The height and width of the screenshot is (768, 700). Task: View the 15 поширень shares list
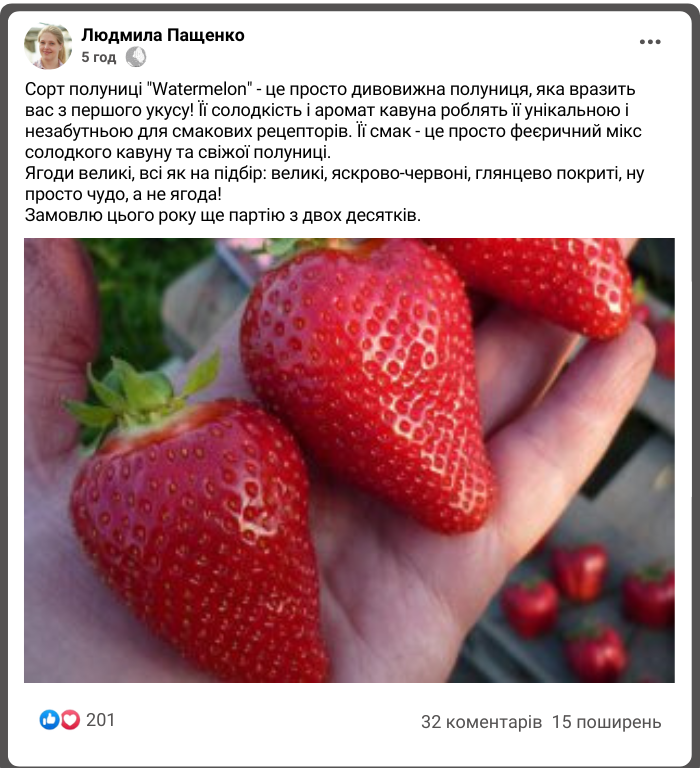coord(606,721)
